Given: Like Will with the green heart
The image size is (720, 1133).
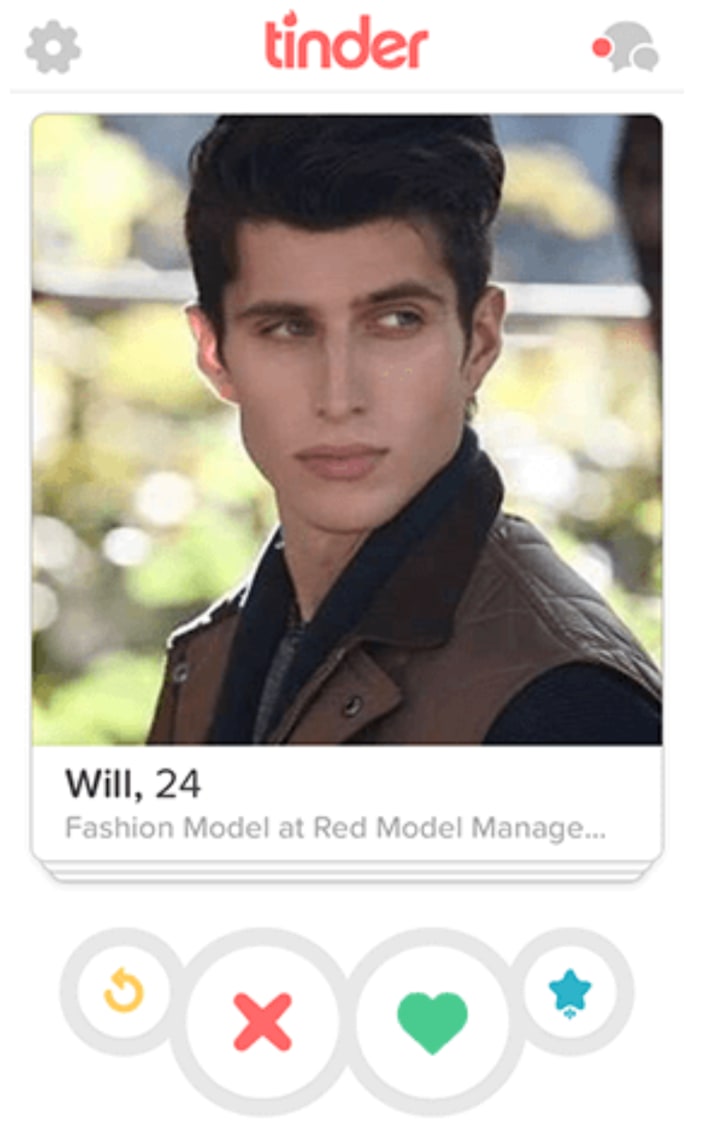Looking at the screenshot, I should point(432,1021).
